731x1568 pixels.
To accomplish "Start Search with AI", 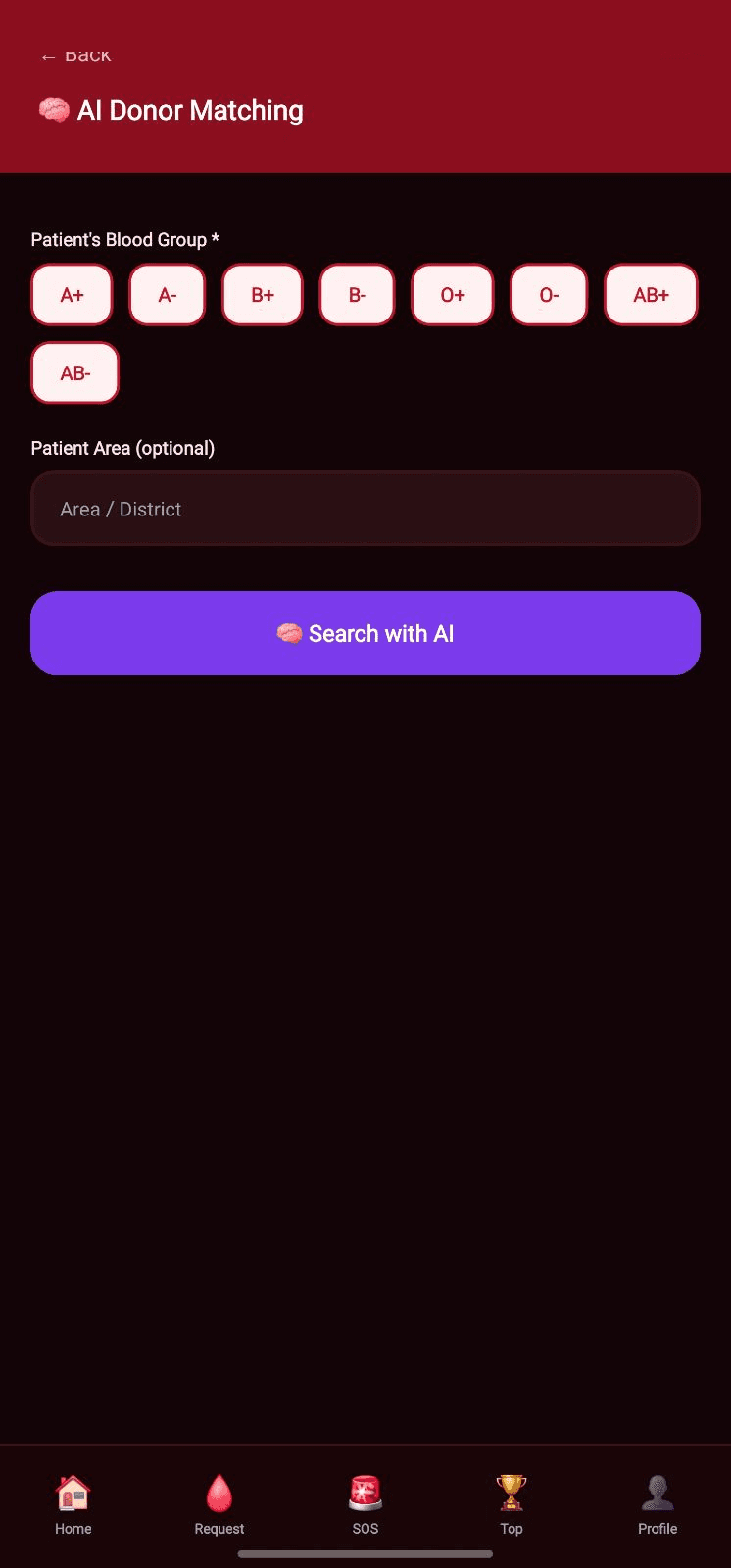I will point(365,633).
